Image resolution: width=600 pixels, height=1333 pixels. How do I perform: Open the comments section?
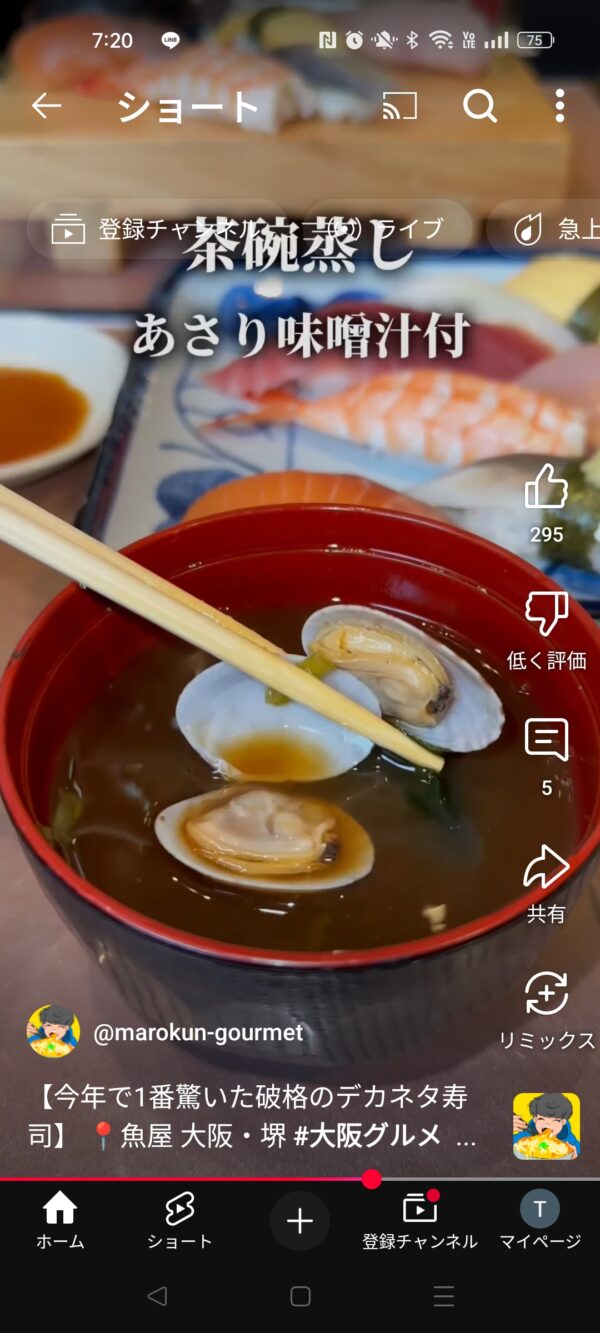[546, 741]
